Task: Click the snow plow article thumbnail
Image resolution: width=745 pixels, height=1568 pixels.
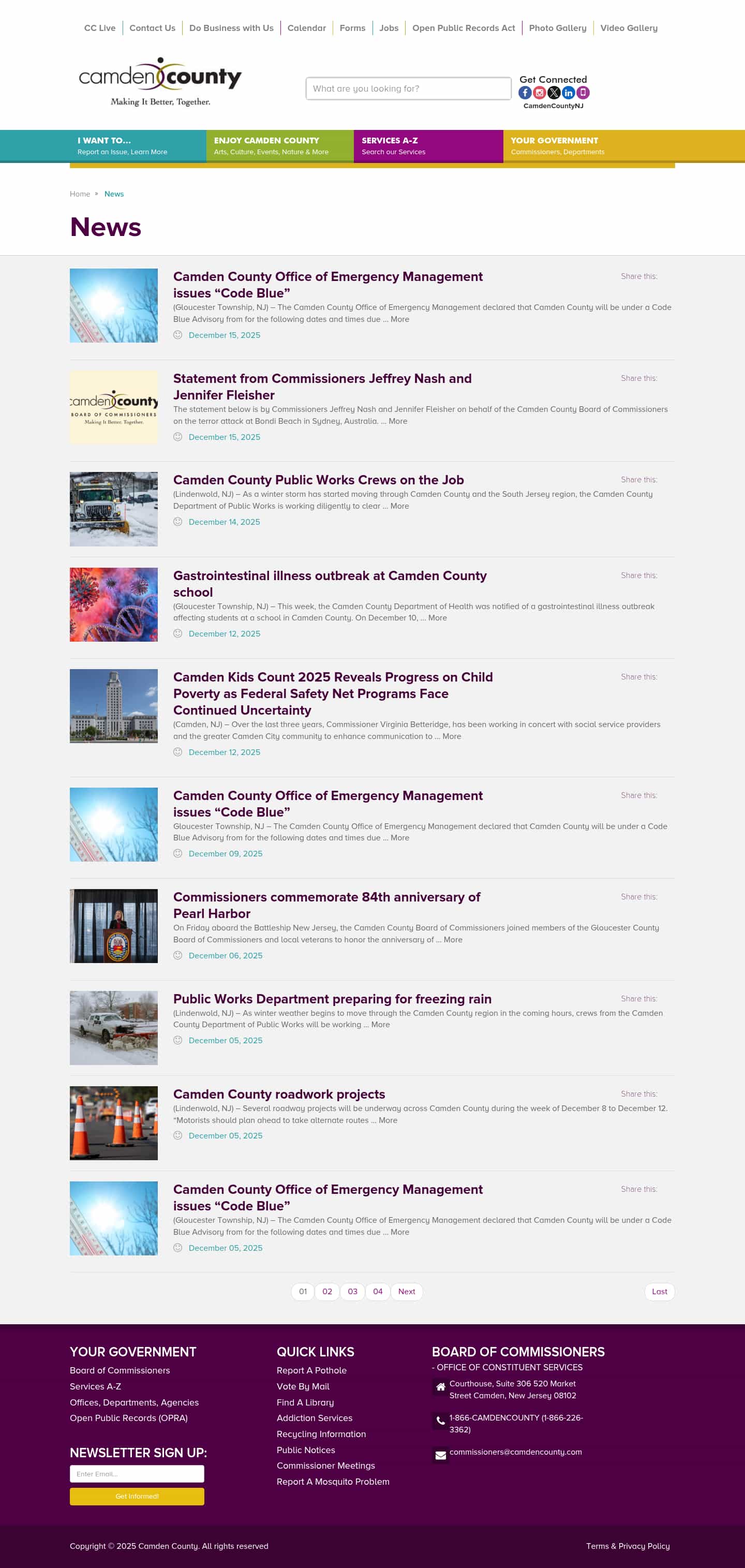Action: (113, 510)
